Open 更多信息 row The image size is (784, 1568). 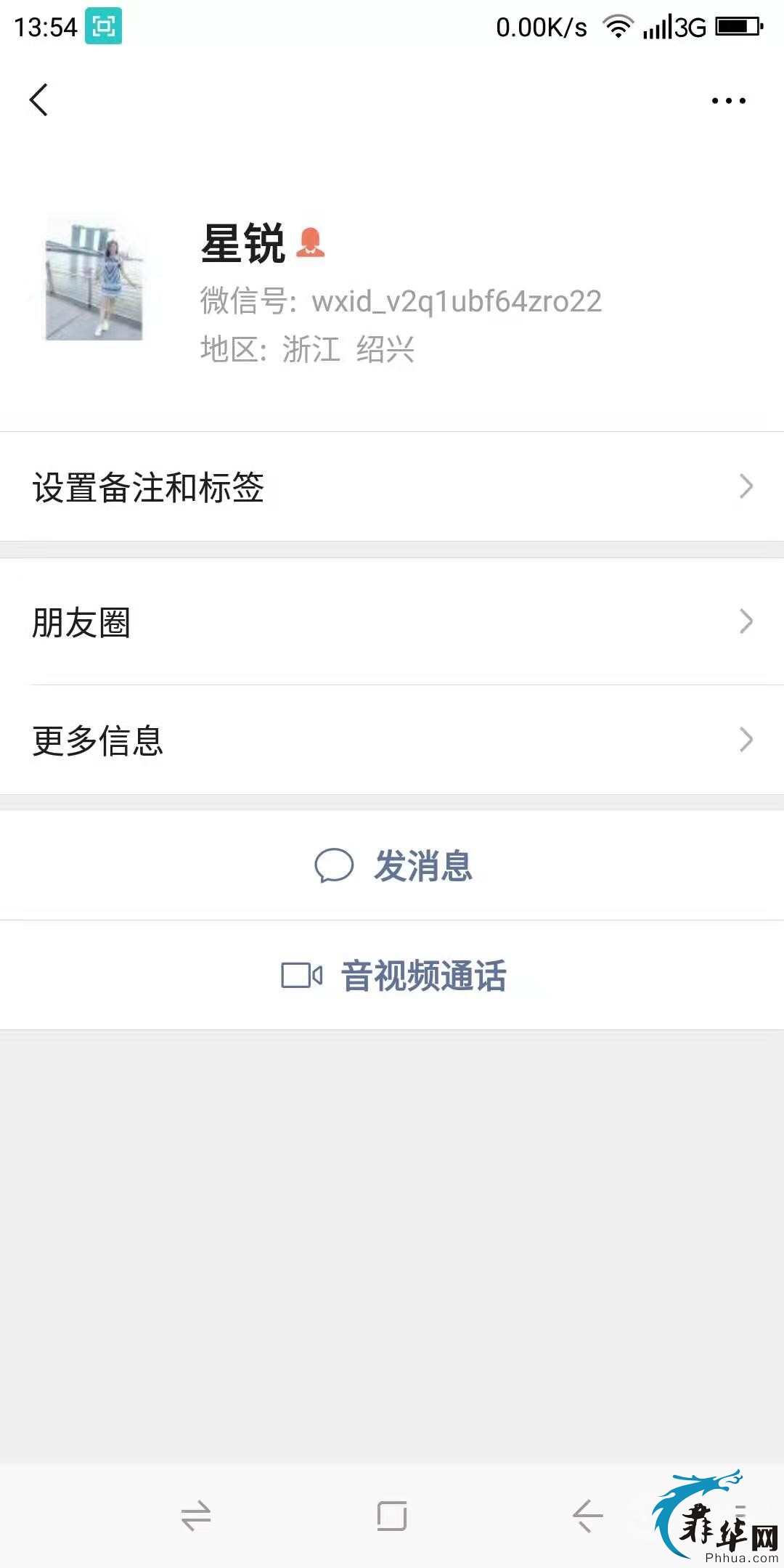coord(392,740)
